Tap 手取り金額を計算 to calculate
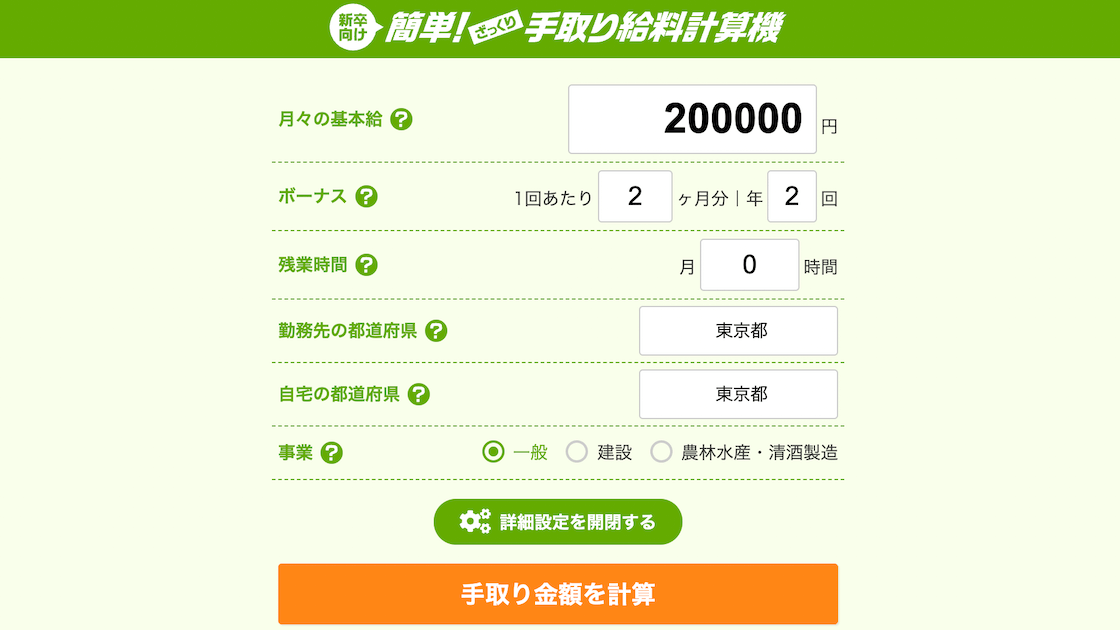This screenshot has width=1120, height=630. coord(558,594)
